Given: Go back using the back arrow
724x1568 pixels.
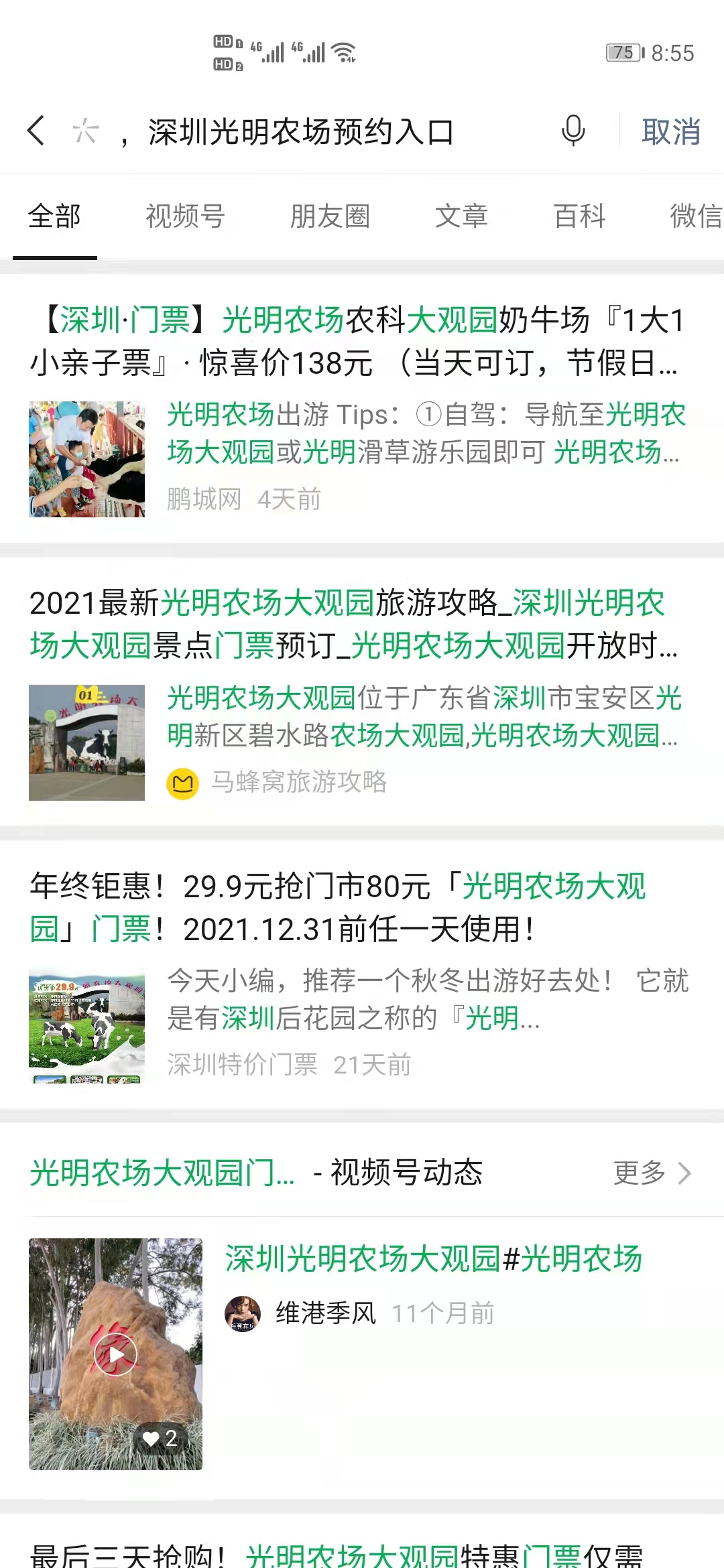Looking at the screenshot, I should tap(36, 131).
